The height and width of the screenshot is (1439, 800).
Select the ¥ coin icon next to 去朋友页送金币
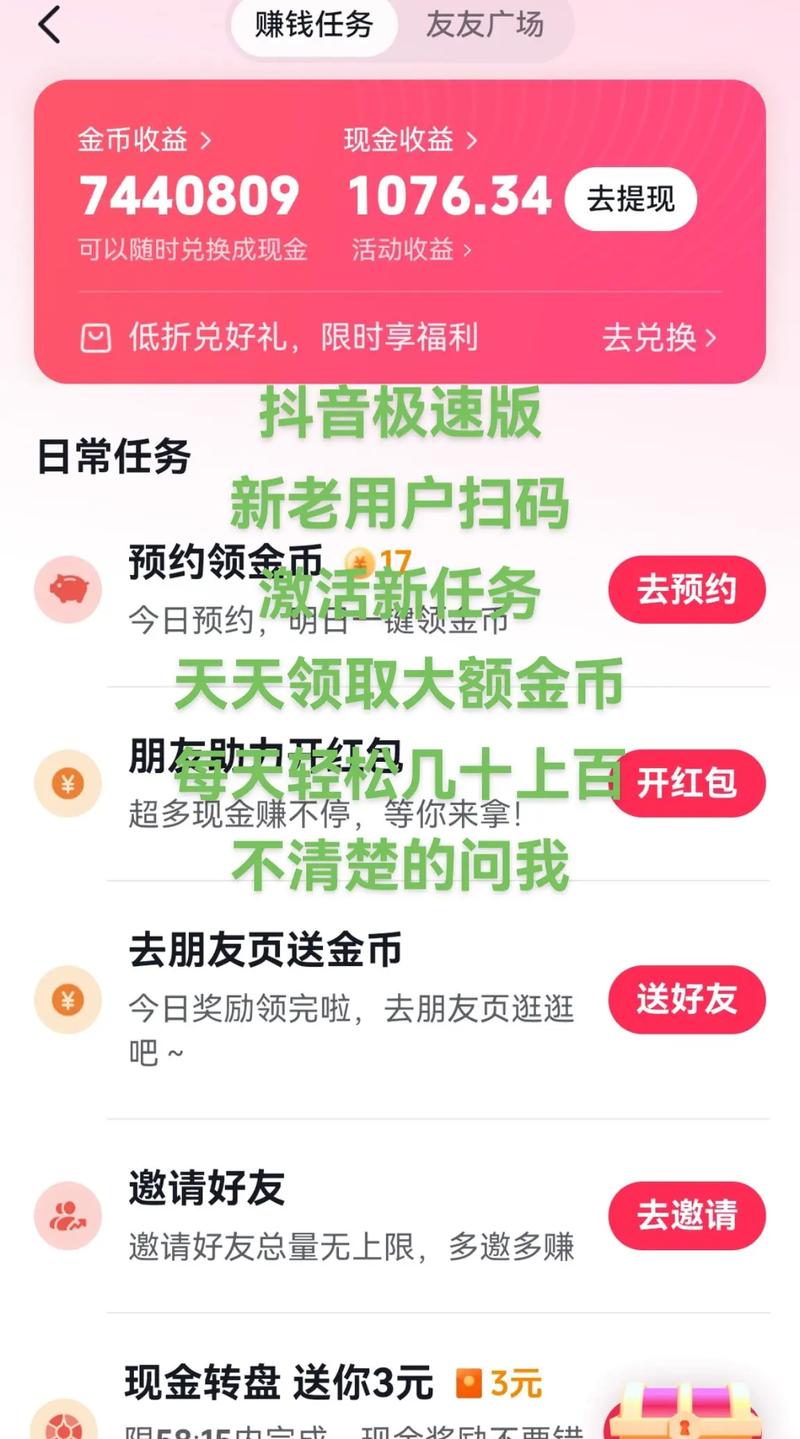pyautogui.click(x=66, y=999)
